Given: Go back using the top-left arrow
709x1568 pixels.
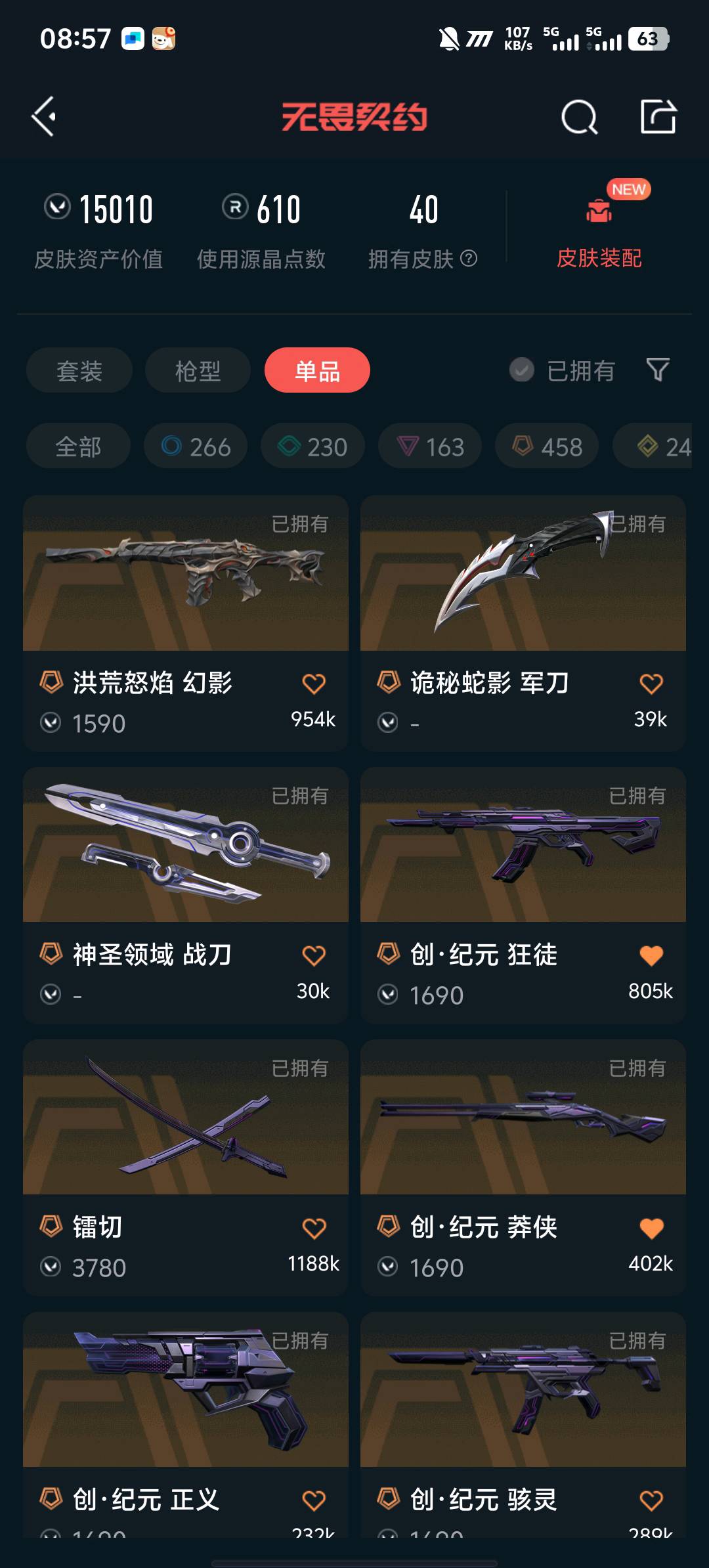Looking at the screenshot, I should (x=44, y=117).
